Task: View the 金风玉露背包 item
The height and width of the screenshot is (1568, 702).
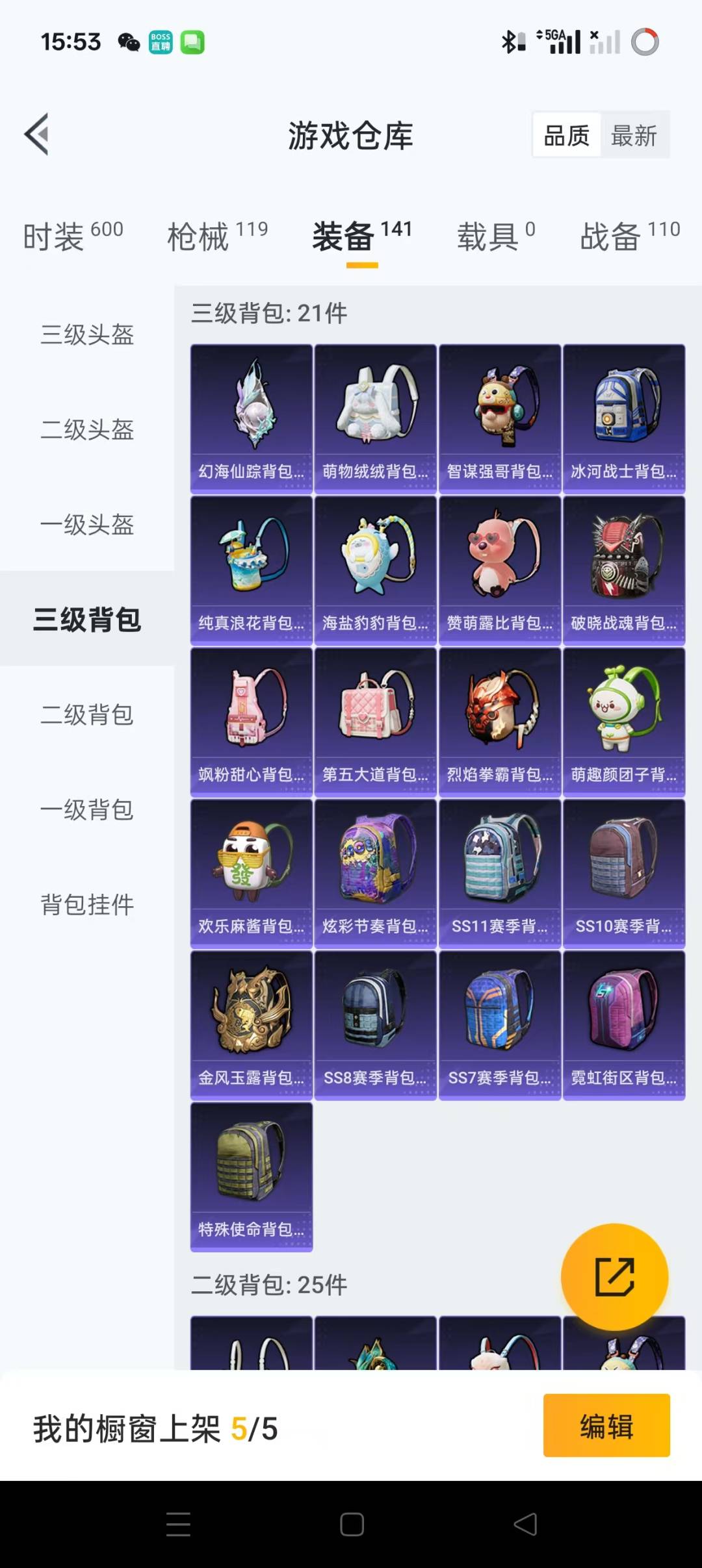Action: pos(251,1024)
